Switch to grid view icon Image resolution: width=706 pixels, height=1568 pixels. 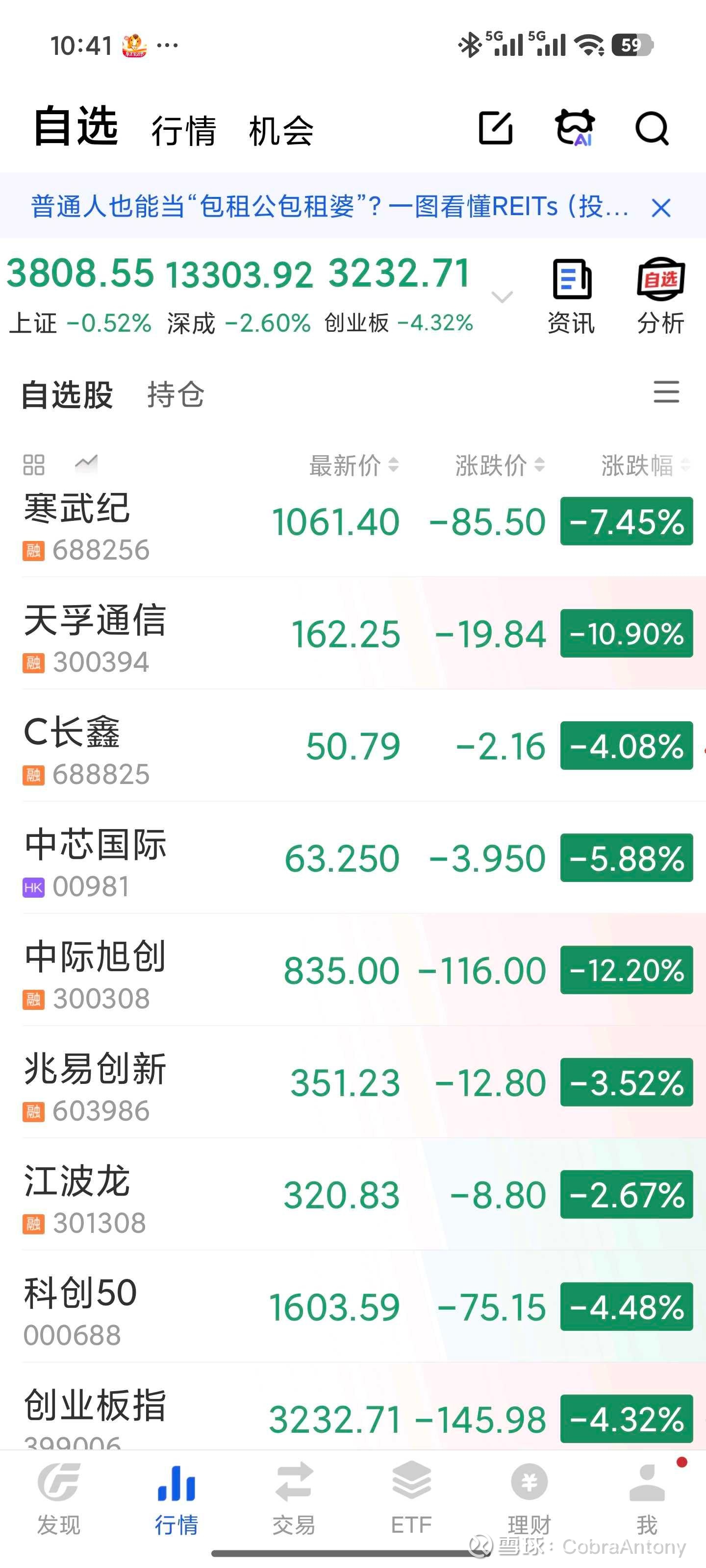tap(34, 465)
